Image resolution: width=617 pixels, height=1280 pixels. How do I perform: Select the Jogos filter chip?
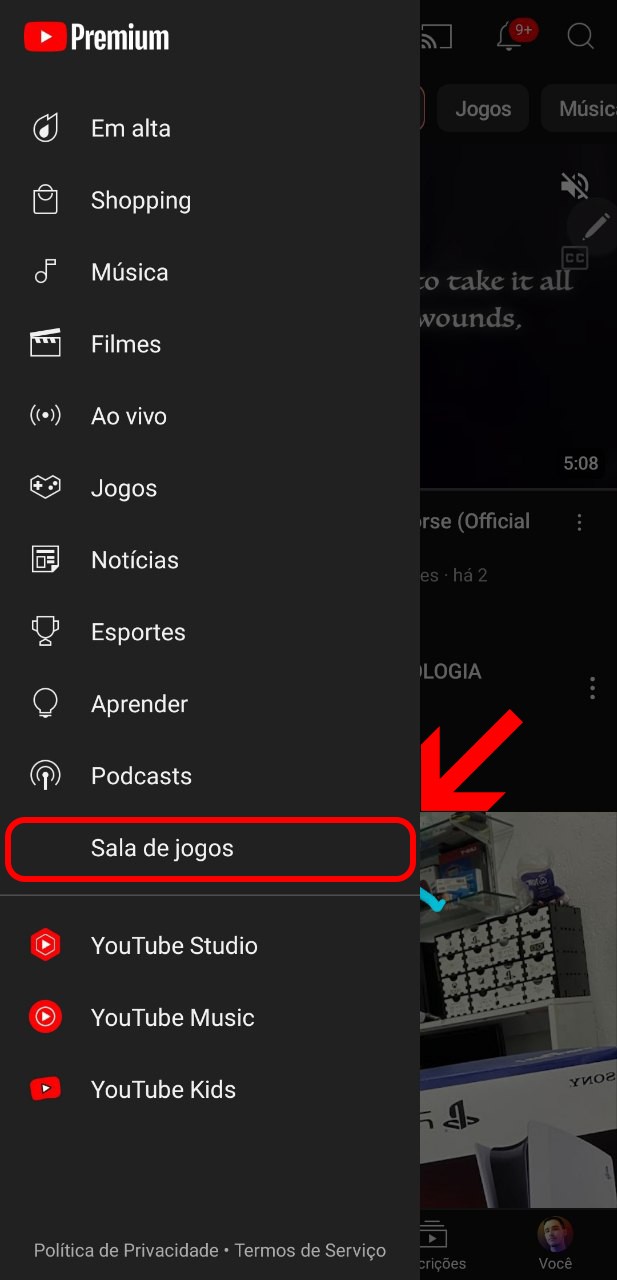click(x=483, y=109)
